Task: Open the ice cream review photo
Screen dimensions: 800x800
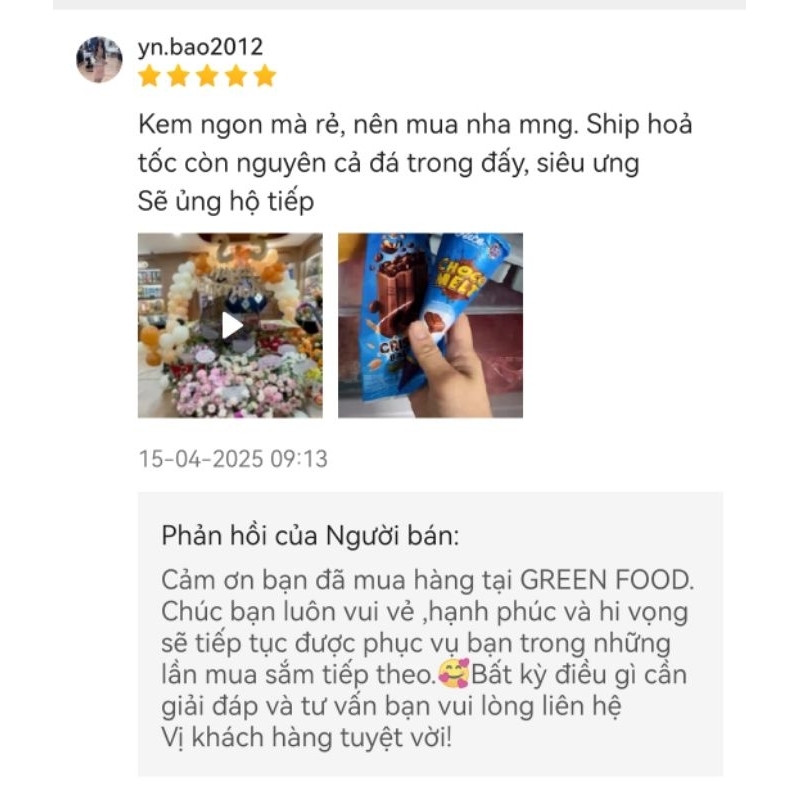Action: click(x=430, y=325)
